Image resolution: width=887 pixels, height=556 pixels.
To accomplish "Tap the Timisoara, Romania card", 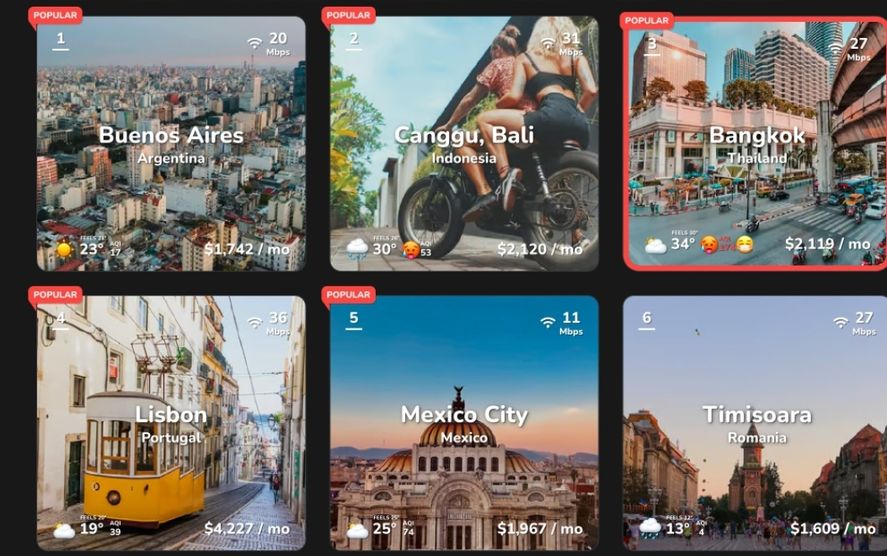I will tap(756, 423).
